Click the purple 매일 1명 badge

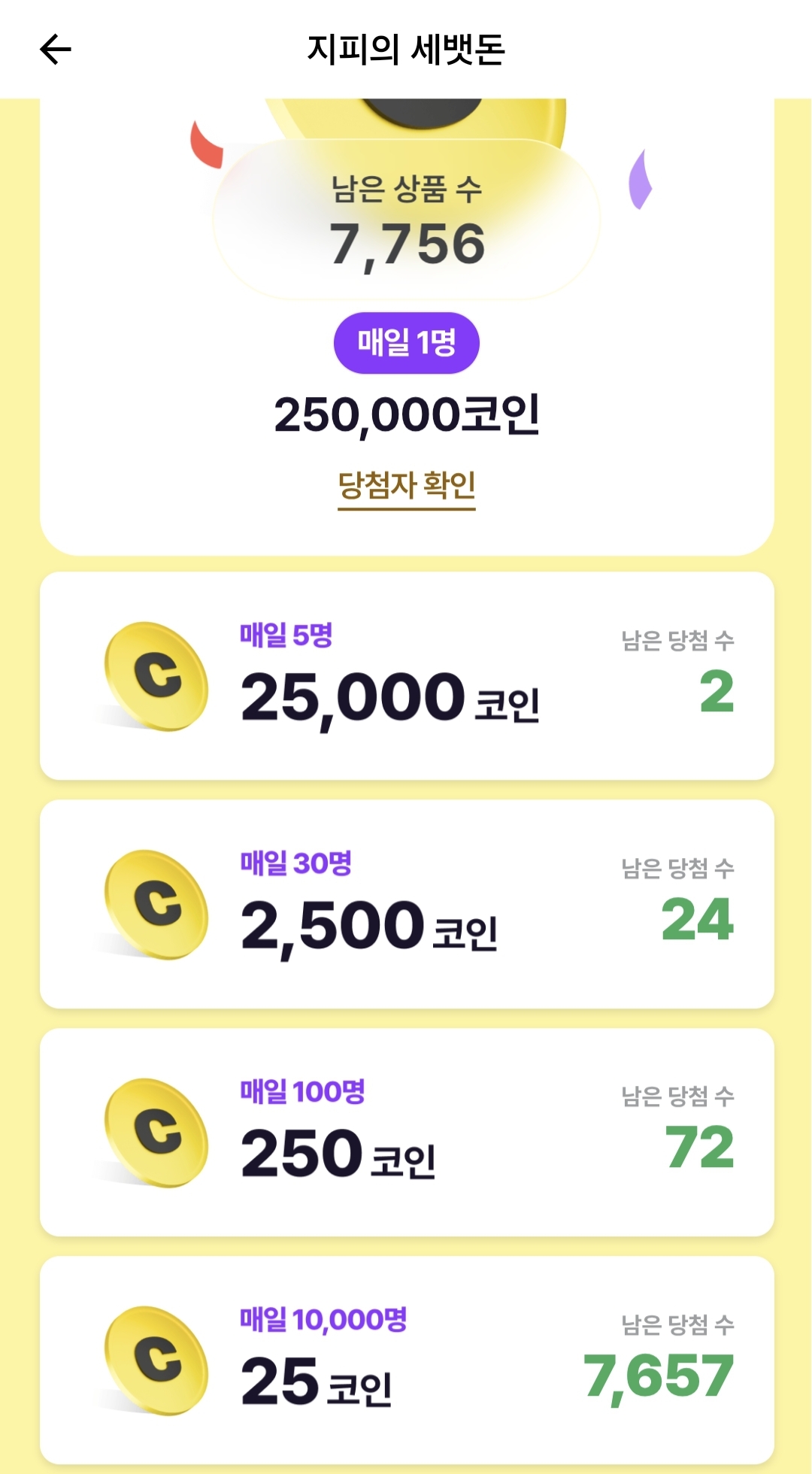[406, 343]
